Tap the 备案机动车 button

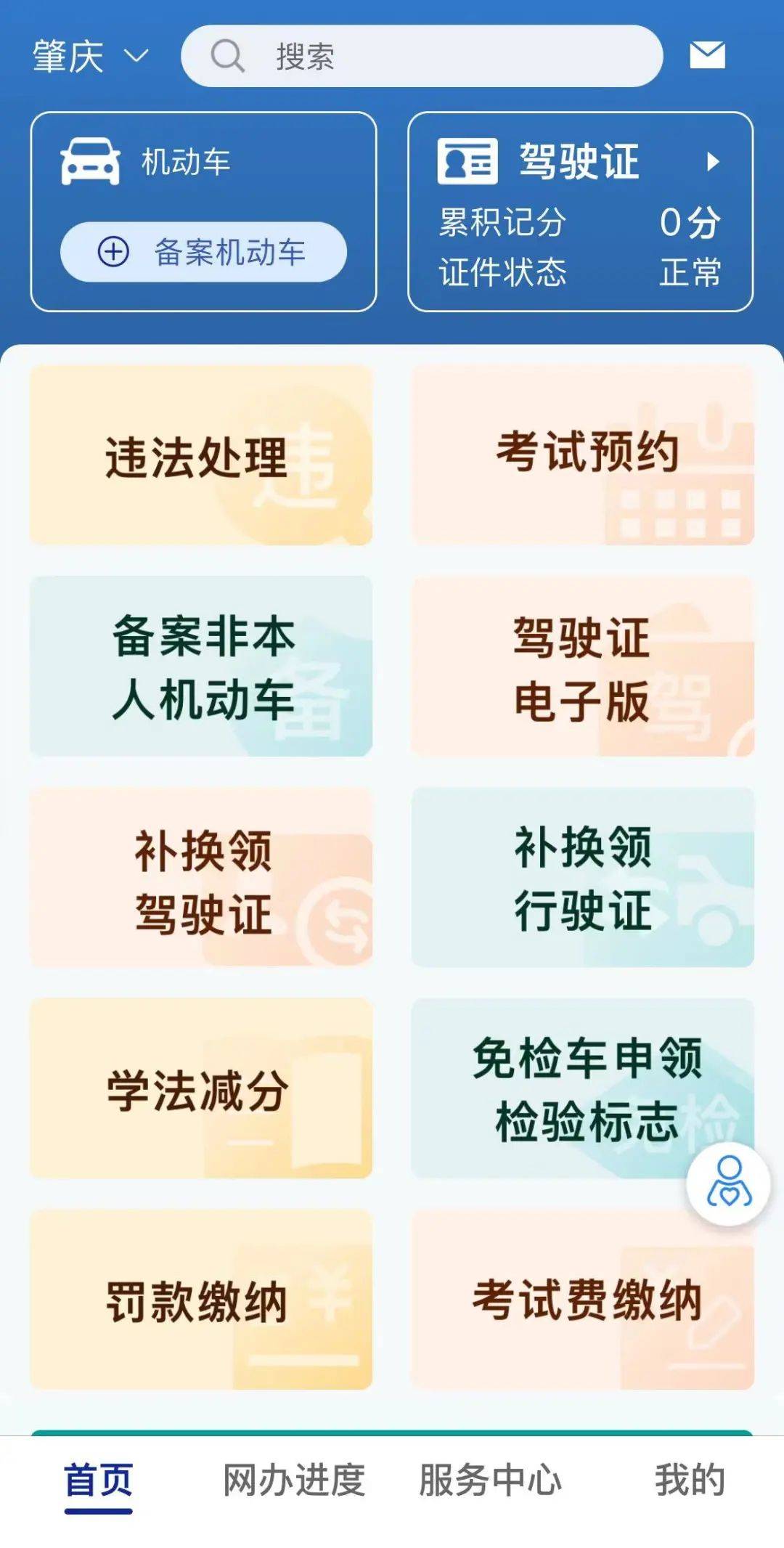point(203,252)
